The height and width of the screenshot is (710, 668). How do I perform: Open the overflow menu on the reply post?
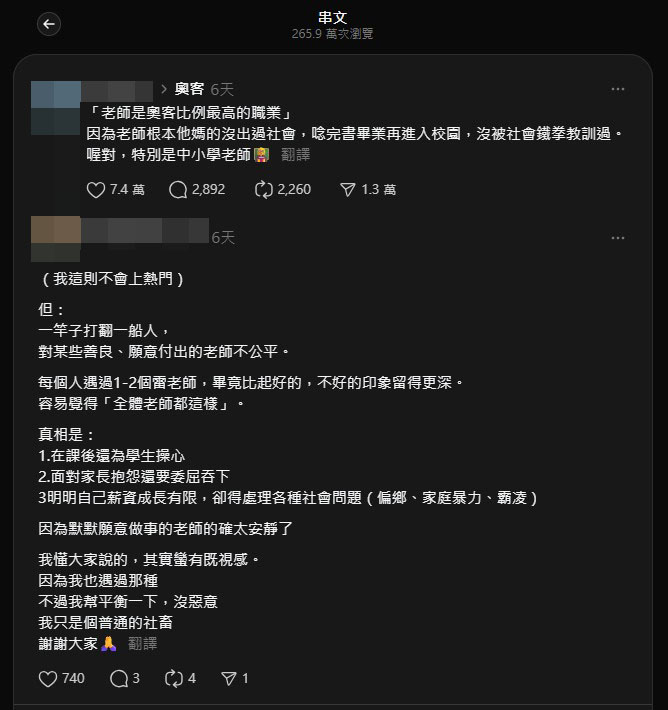coord(618,238)
